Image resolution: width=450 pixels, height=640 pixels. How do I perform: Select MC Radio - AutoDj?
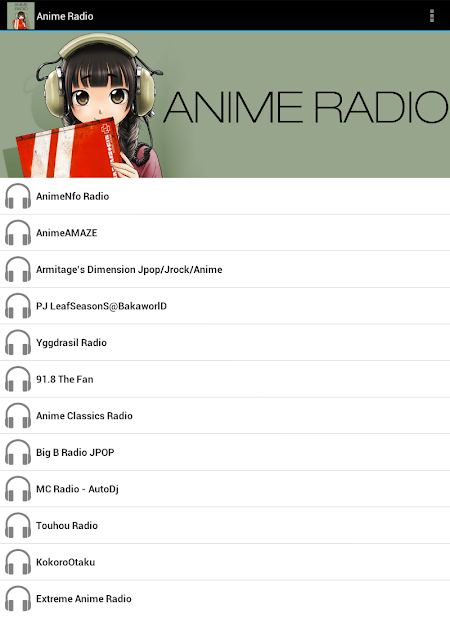225,489
